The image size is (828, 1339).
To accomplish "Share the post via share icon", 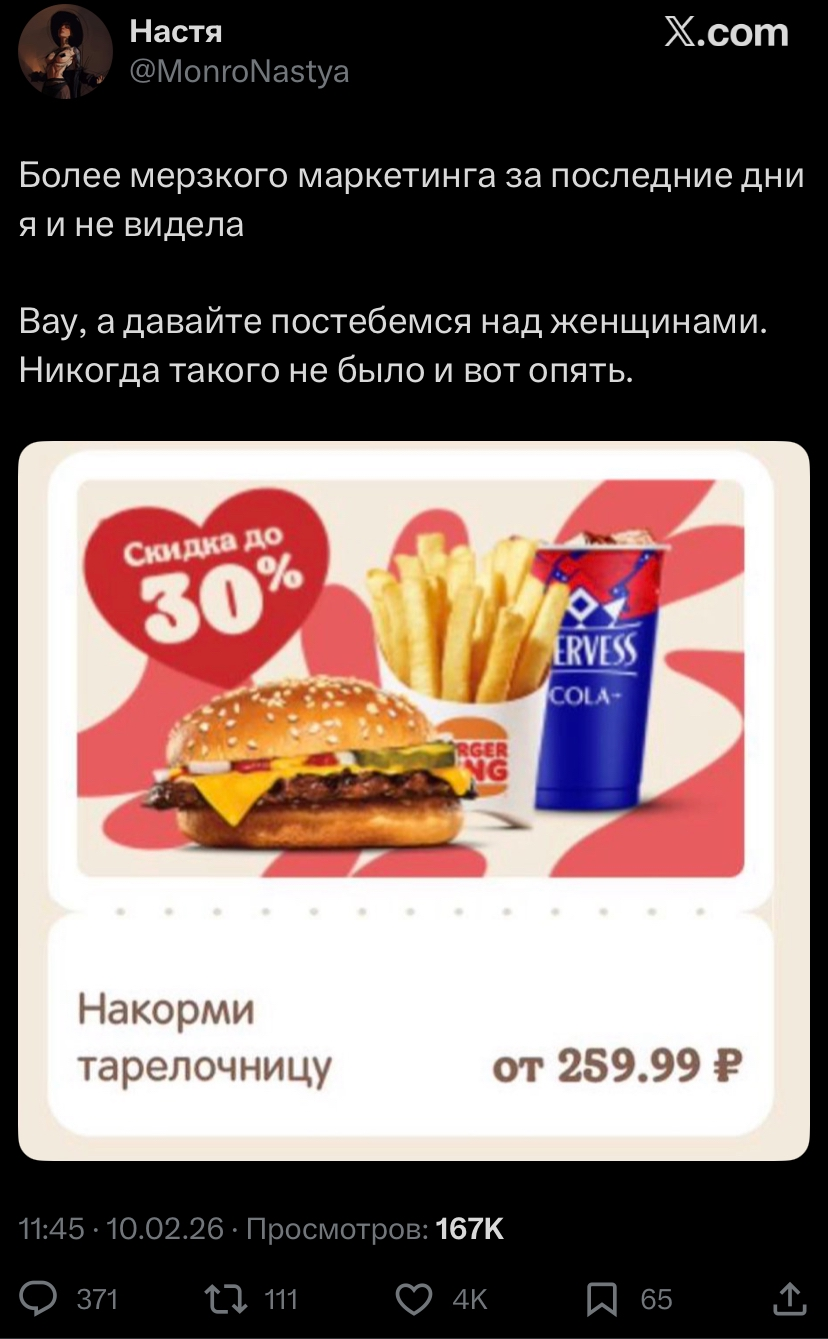I will [x=789, y=1299].
